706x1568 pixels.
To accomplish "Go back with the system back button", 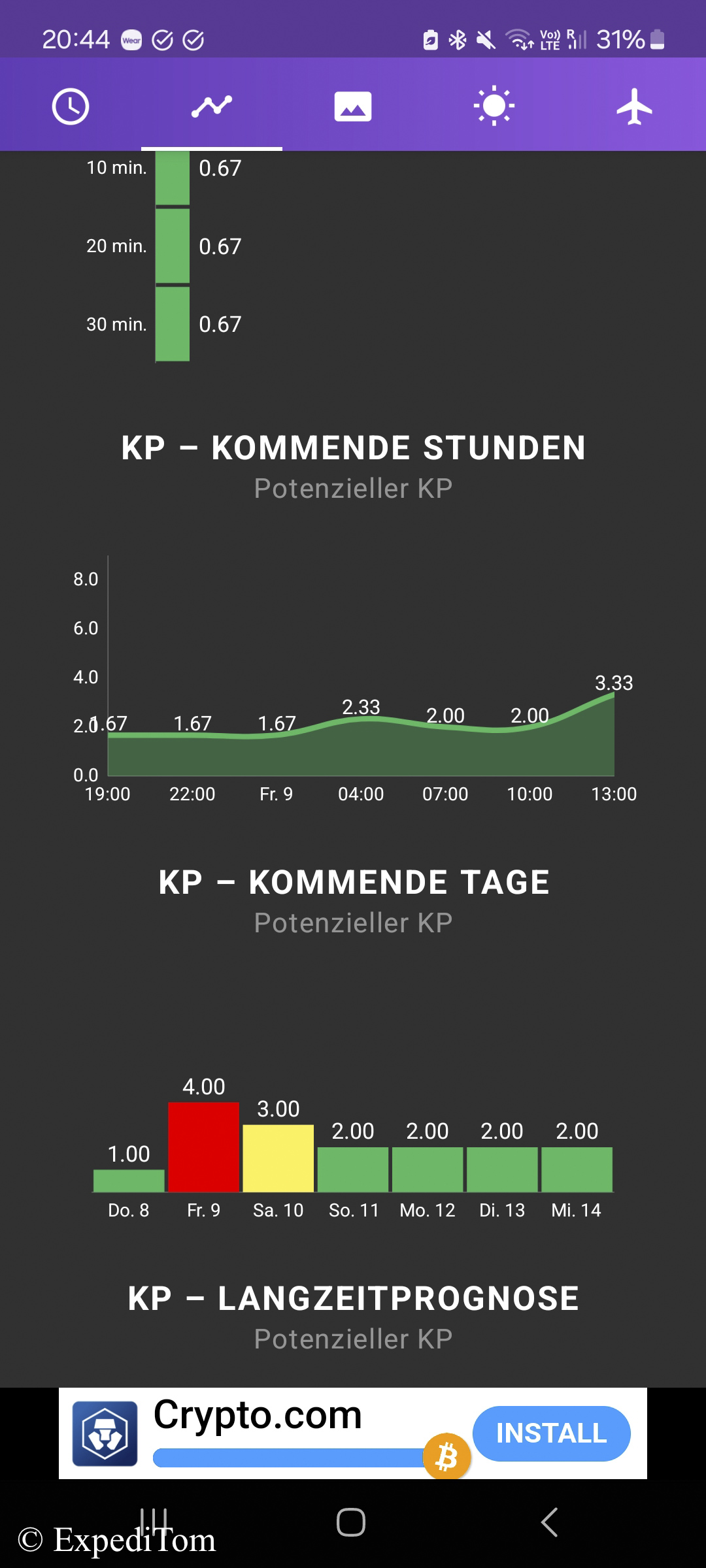I will click(x=550, y=1522).
